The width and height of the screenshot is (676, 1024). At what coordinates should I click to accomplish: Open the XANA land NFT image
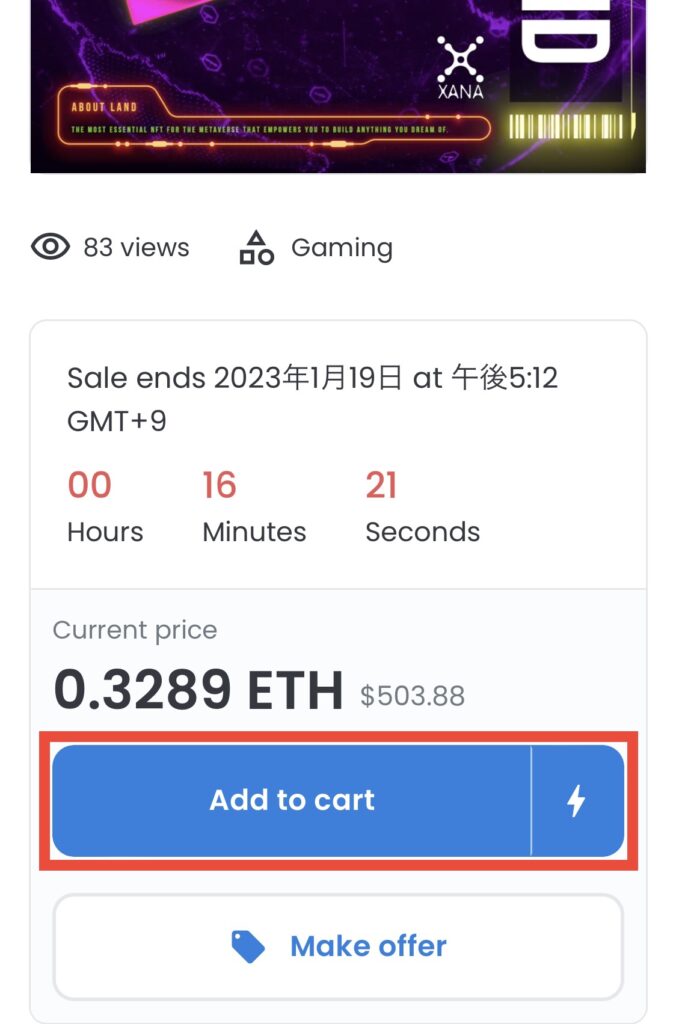(x=338, y=85)
